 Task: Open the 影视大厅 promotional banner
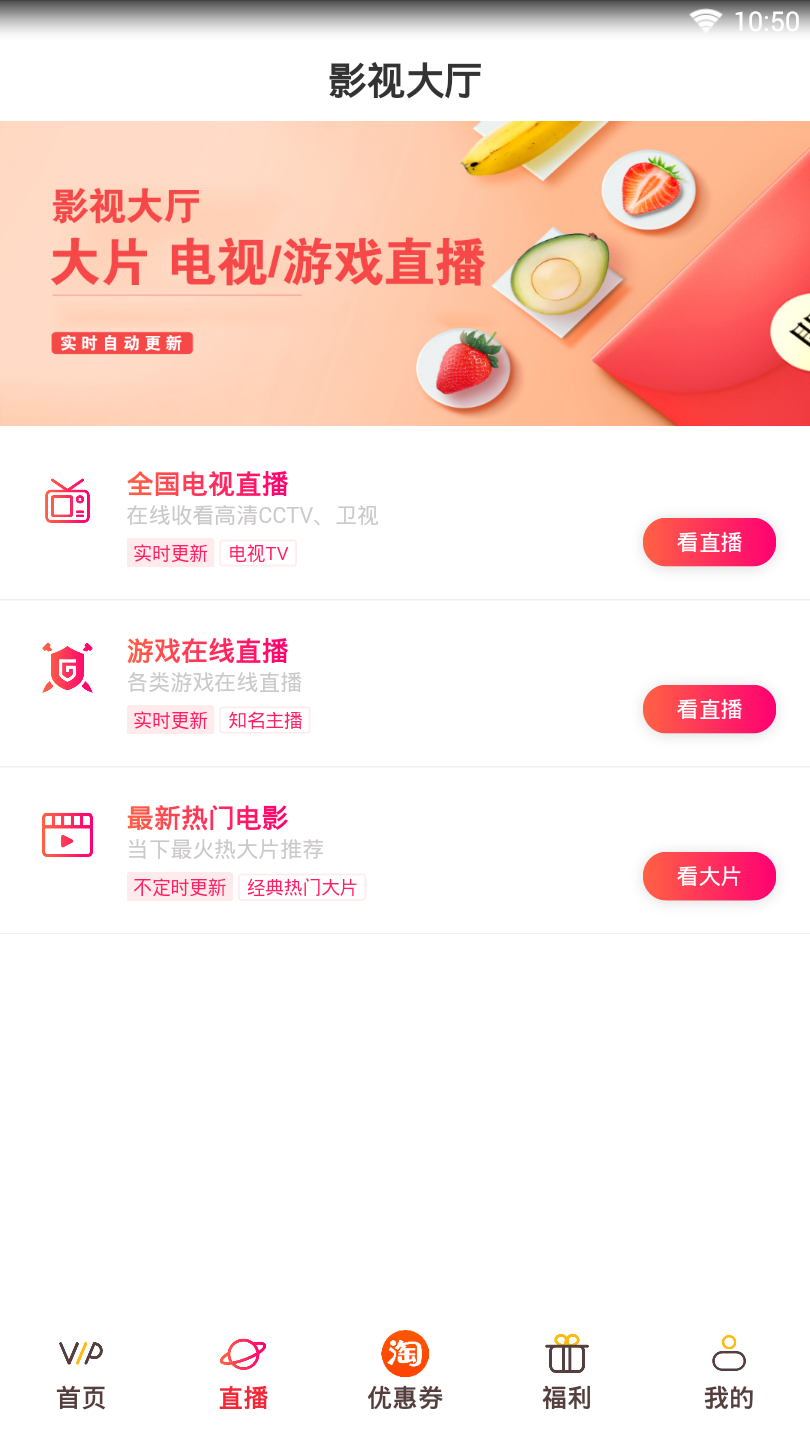click(405, 273)
